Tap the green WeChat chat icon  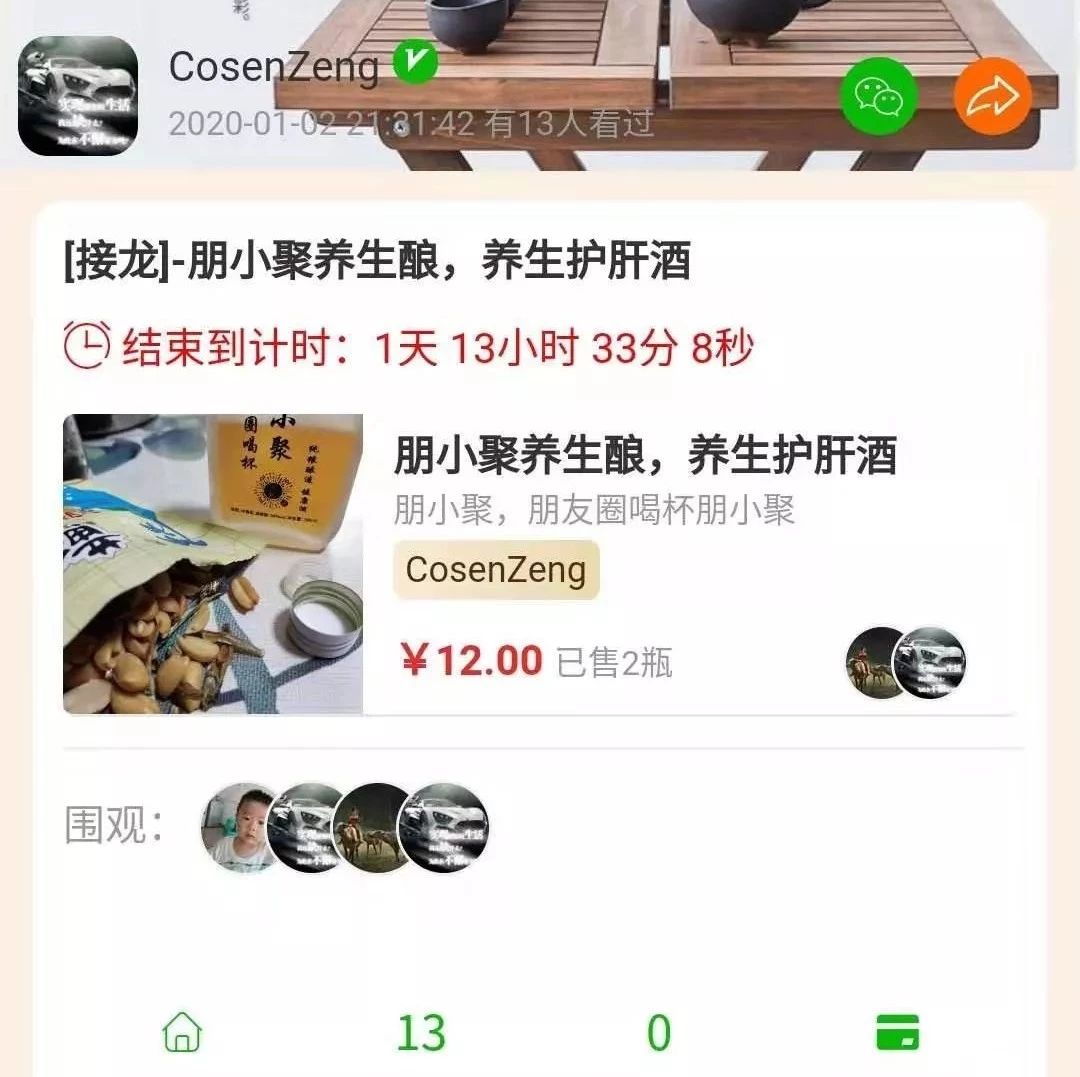pos(879,97)
